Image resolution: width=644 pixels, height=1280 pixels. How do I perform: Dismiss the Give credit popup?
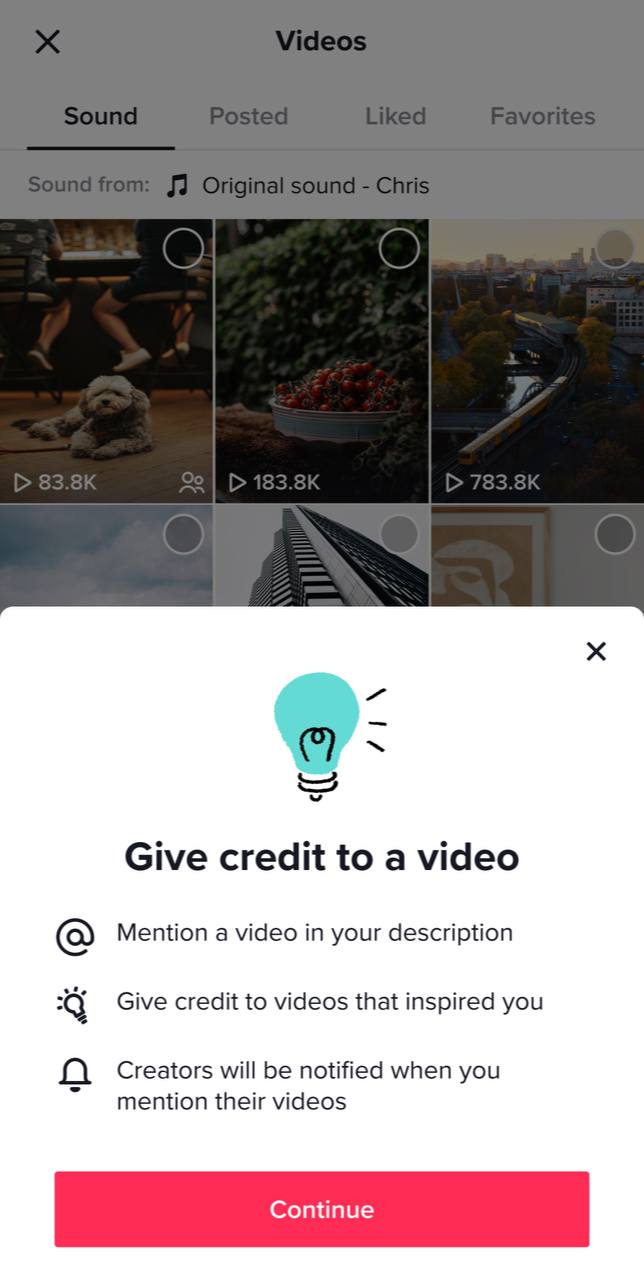pos(596,652)
